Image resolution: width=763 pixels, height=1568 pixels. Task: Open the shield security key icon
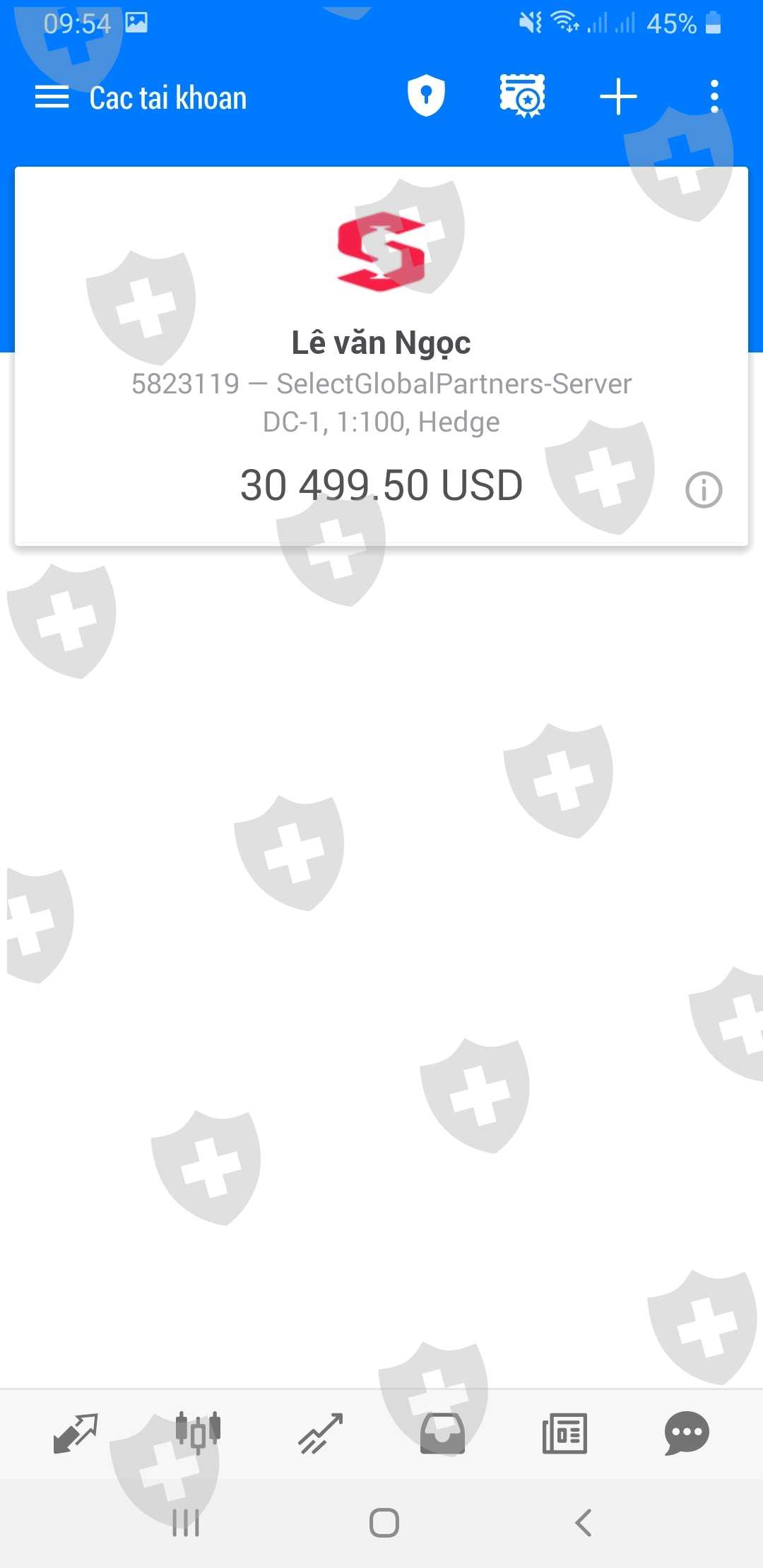(426, 96)
